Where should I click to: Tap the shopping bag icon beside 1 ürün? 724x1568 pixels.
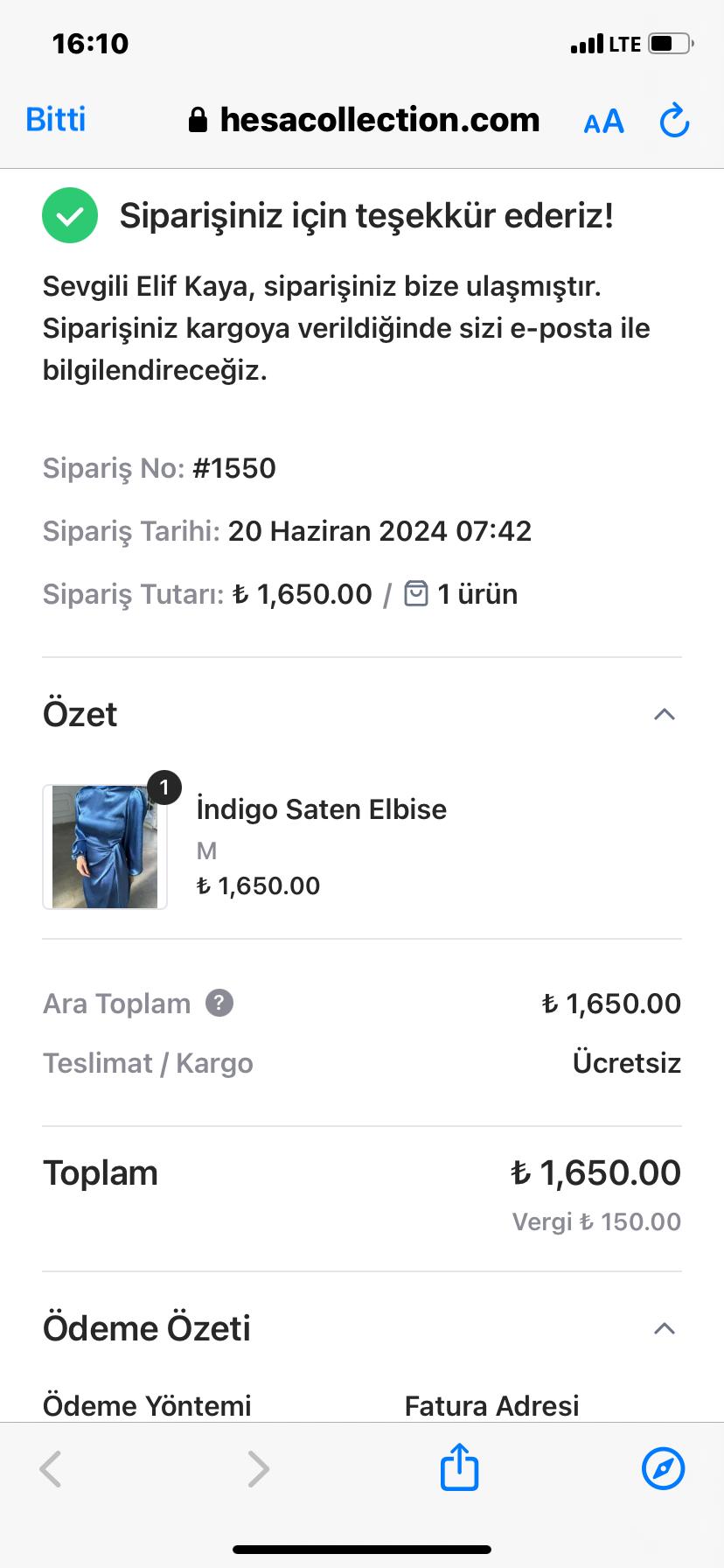[x=417, y=593]
